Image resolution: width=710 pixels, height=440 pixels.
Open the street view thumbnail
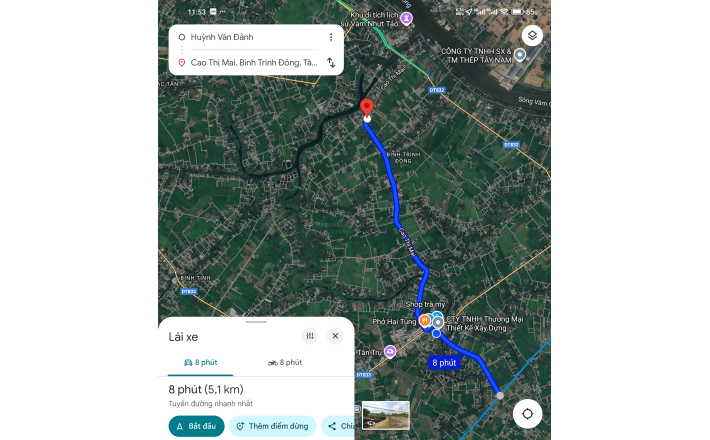385,414
